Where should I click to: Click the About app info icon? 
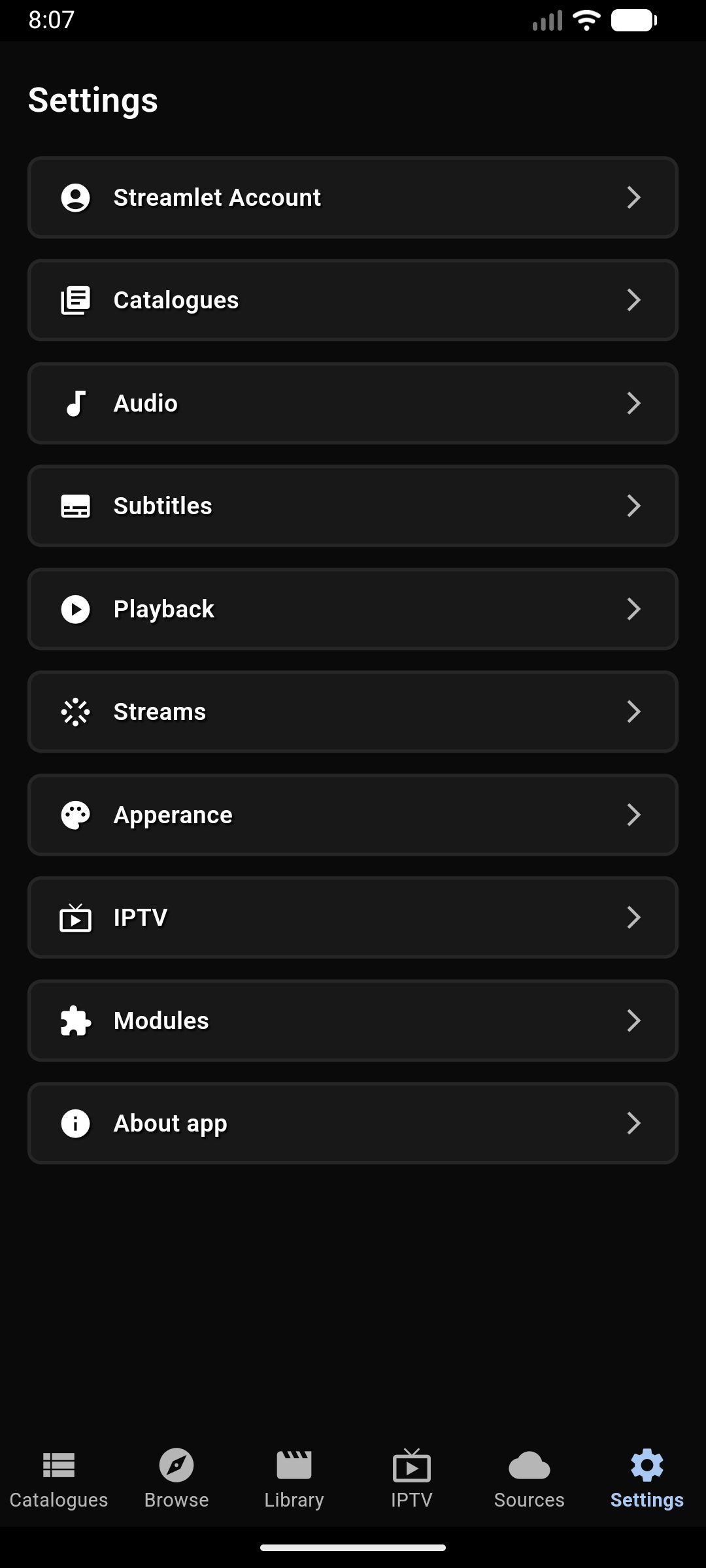pos(75,1123)
